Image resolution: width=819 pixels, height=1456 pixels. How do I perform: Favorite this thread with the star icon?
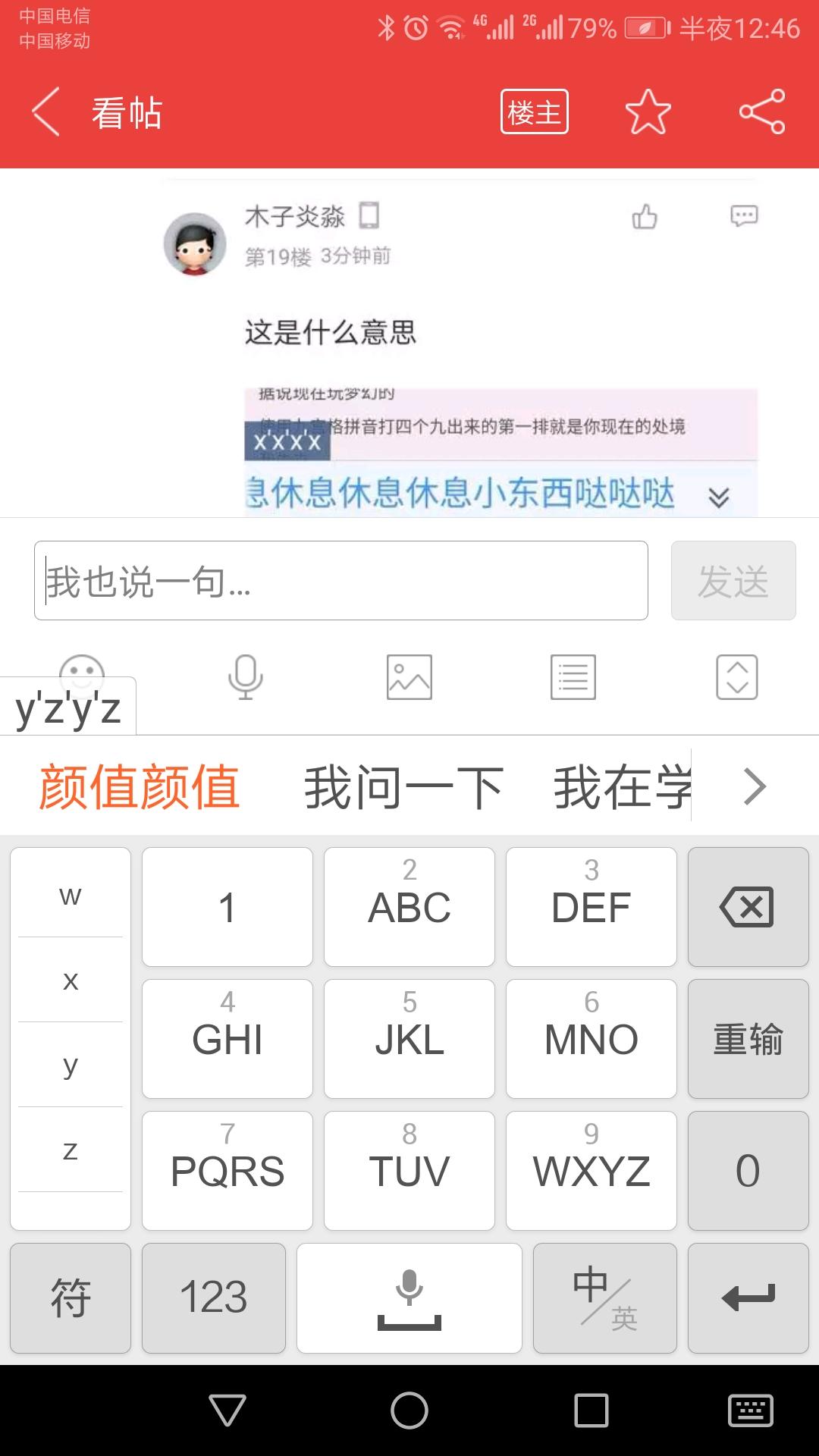click(648, 112)
